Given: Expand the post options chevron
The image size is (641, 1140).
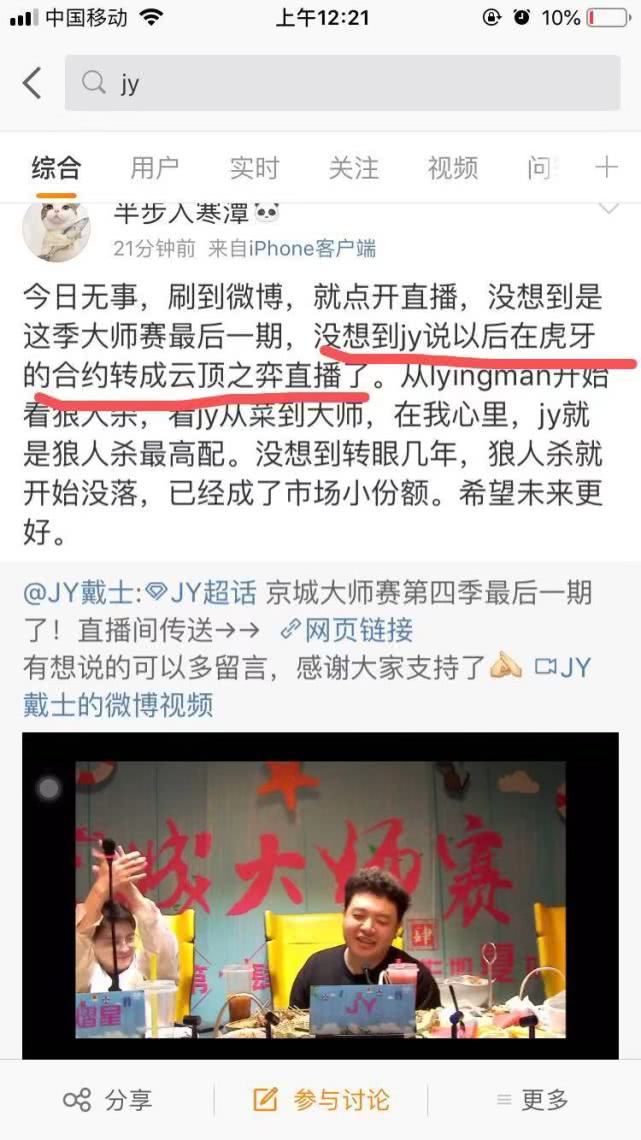Looking at the screenshot, I should (x=608, y=208).
